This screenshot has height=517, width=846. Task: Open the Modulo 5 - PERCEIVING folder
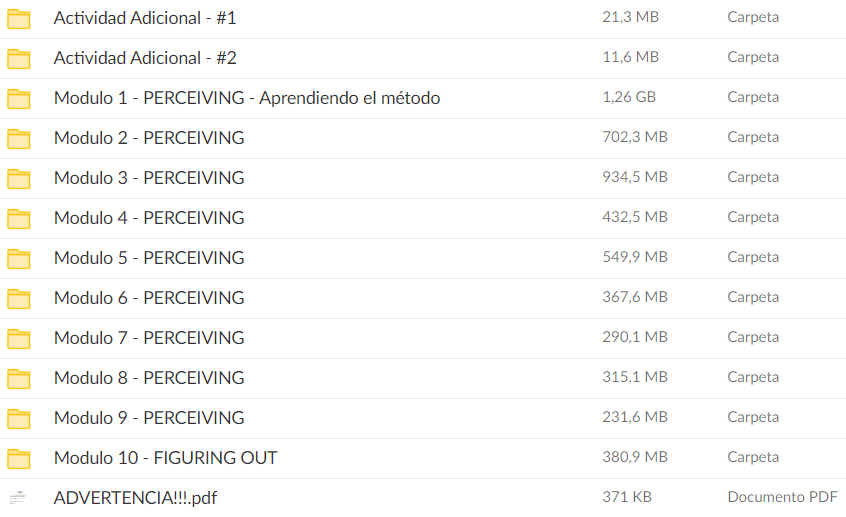[149, 258]
